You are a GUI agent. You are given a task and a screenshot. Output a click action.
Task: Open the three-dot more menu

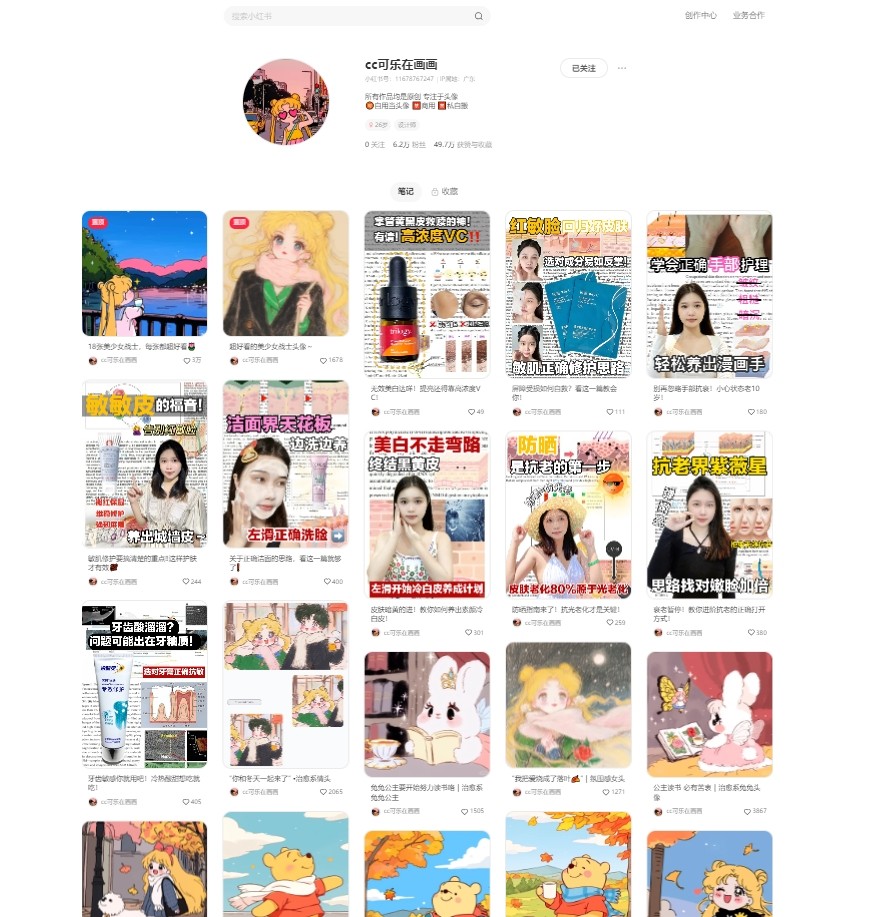click(x=622, y=68)
